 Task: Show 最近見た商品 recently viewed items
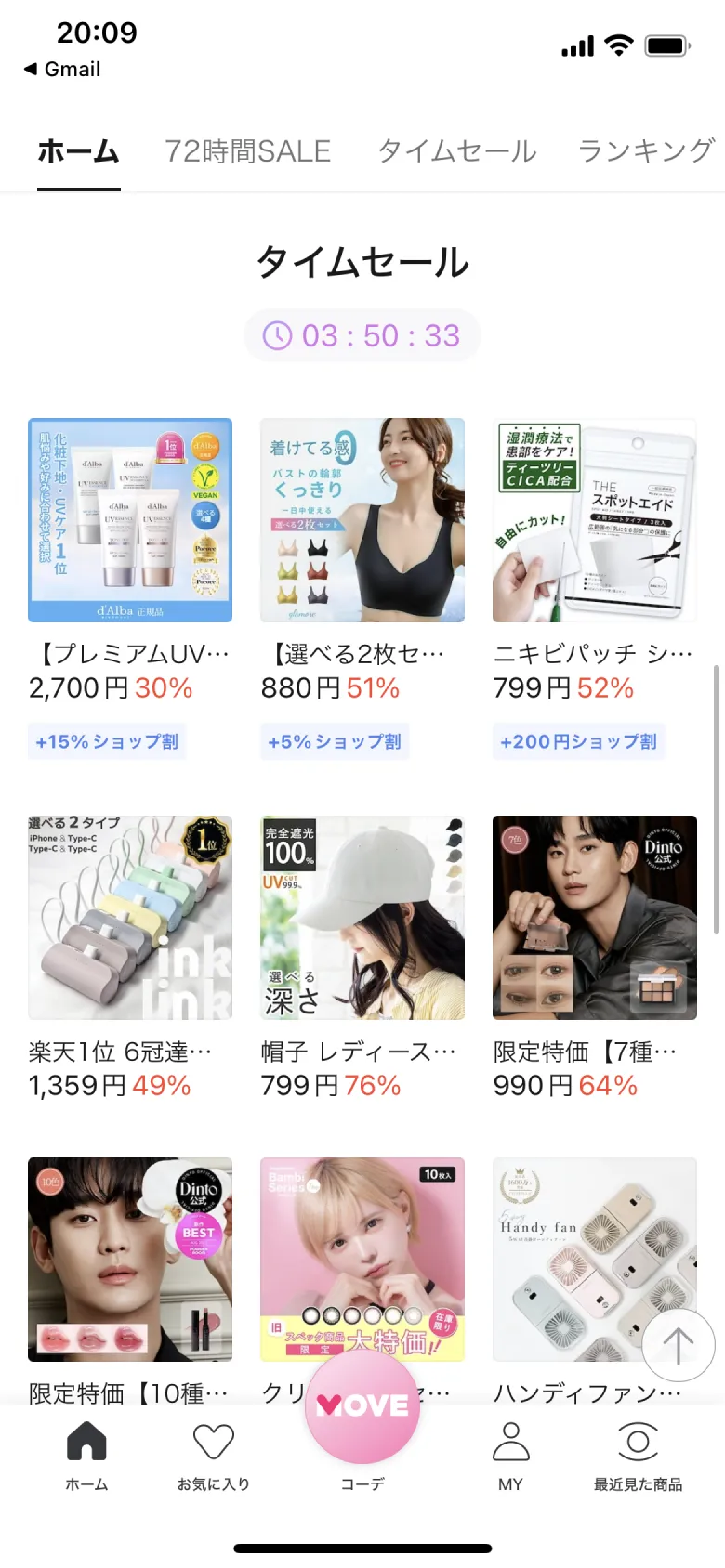coord(638,1456)
